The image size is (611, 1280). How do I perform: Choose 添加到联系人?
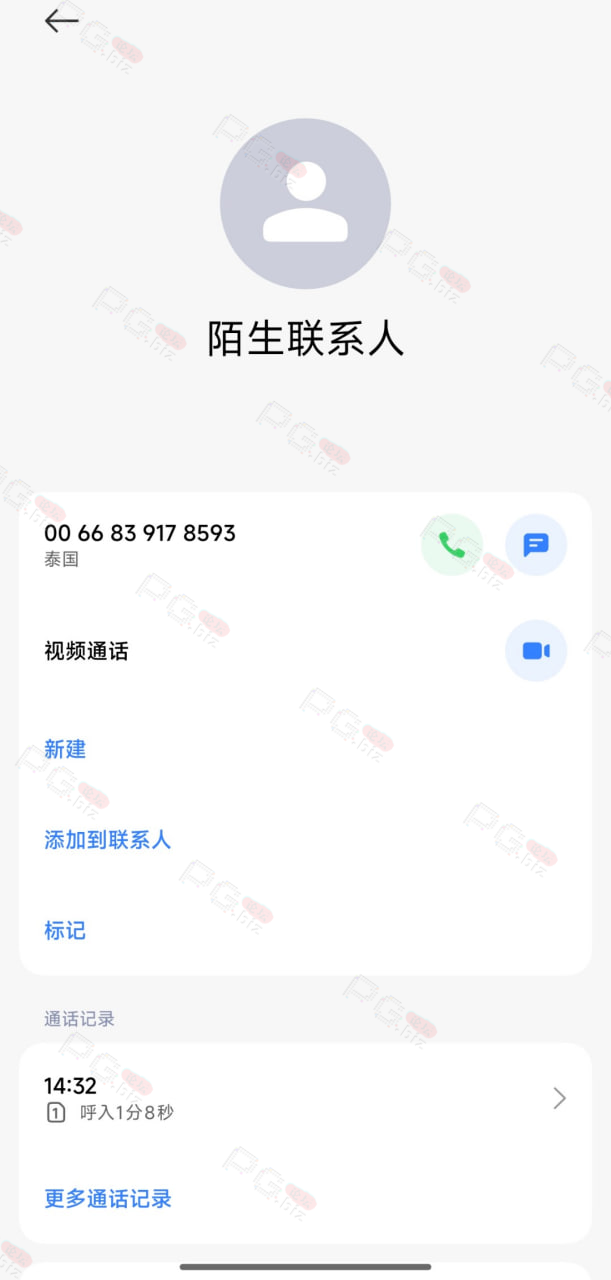tap(108, 839)
